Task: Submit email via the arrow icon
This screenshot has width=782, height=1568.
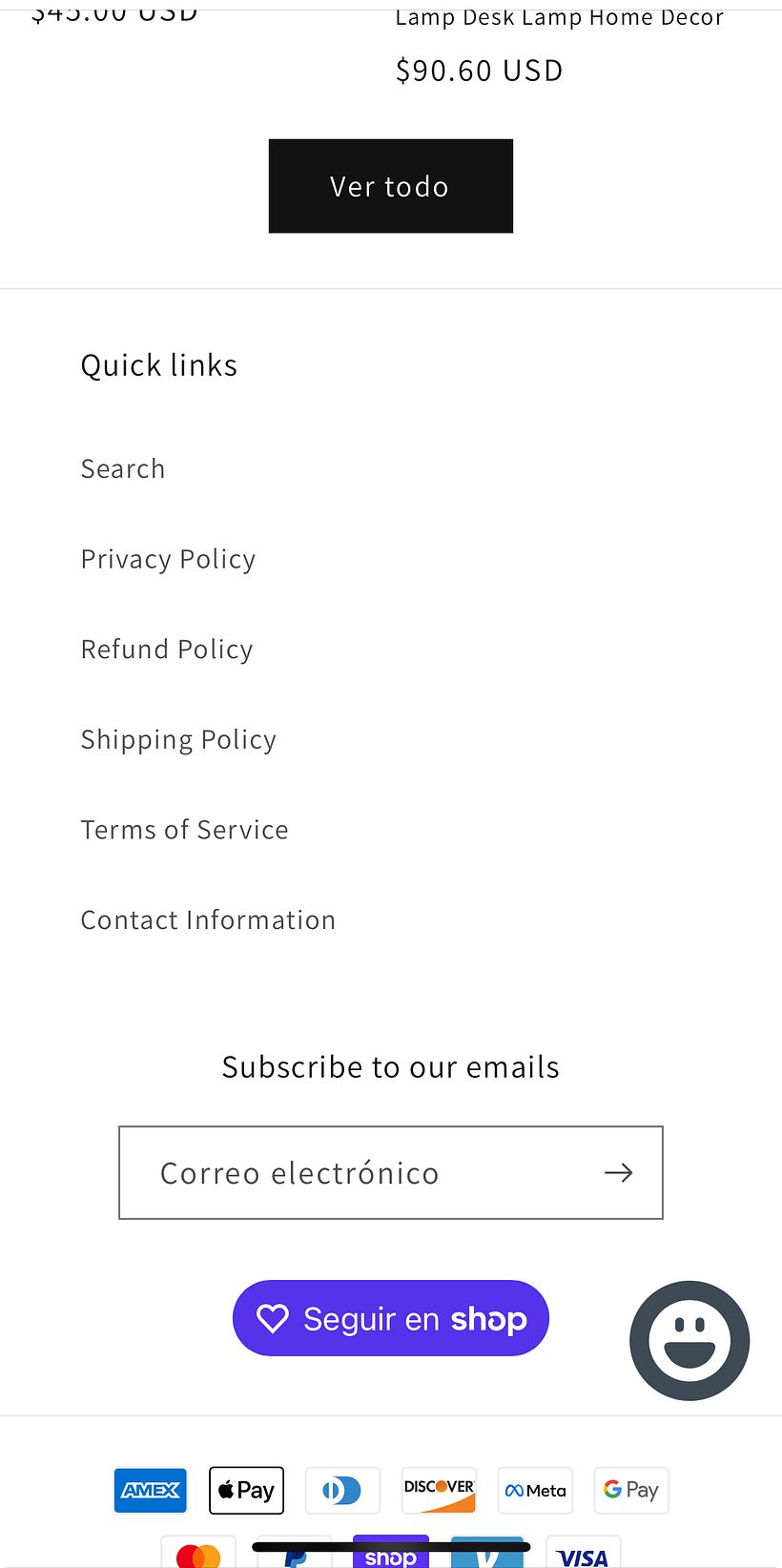Action: [x=618, y=1172]
